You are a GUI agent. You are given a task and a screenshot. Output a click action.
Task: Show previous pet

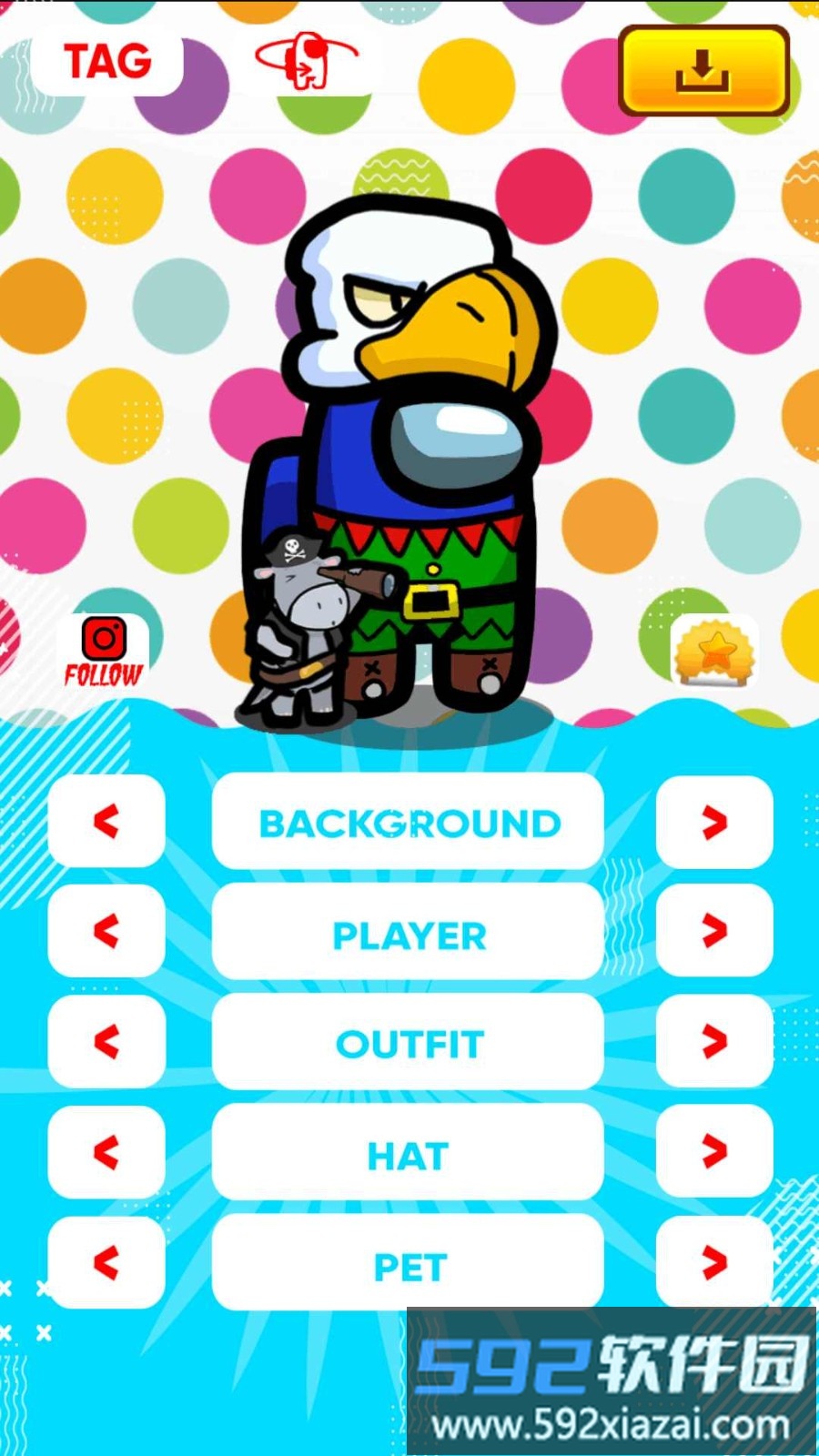[106, 1263]
